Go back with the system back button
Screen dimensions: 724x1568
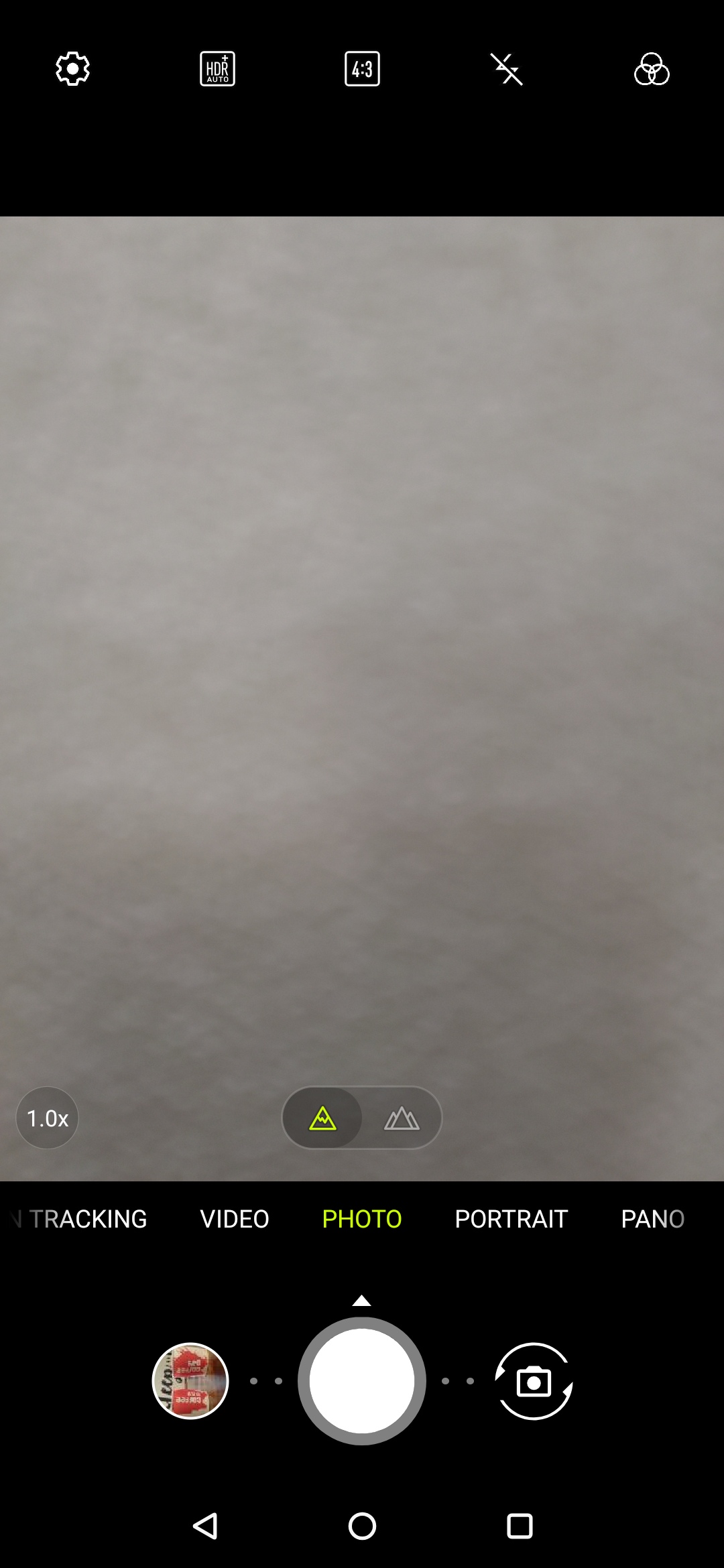205,1526
